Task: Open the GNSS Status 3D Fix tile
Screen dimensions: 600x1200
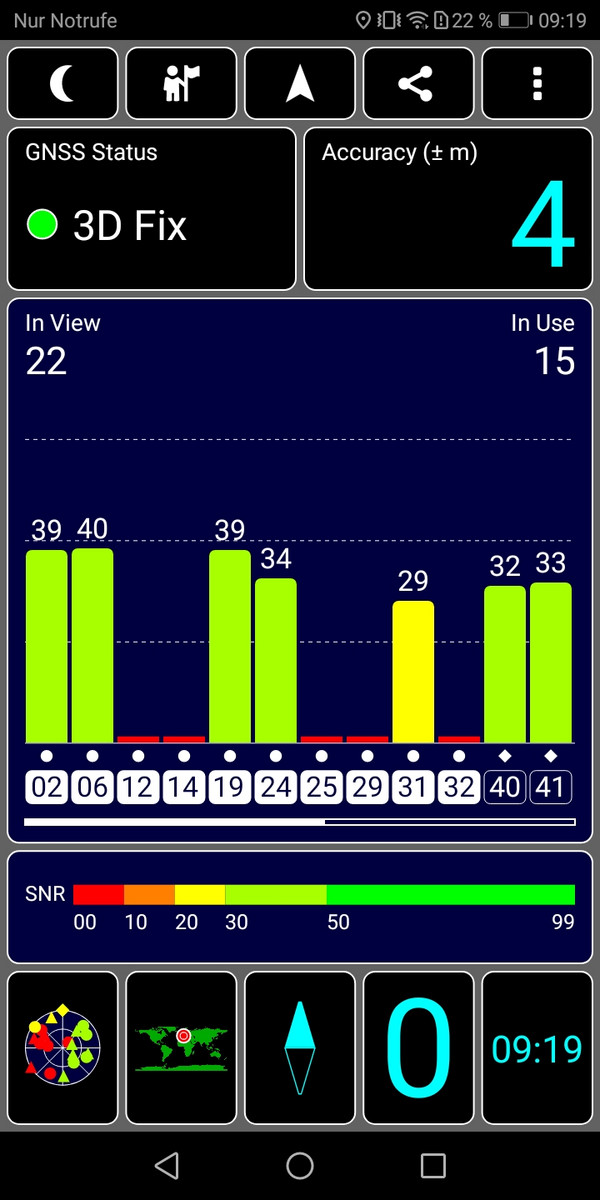Action: coord(152,209)
